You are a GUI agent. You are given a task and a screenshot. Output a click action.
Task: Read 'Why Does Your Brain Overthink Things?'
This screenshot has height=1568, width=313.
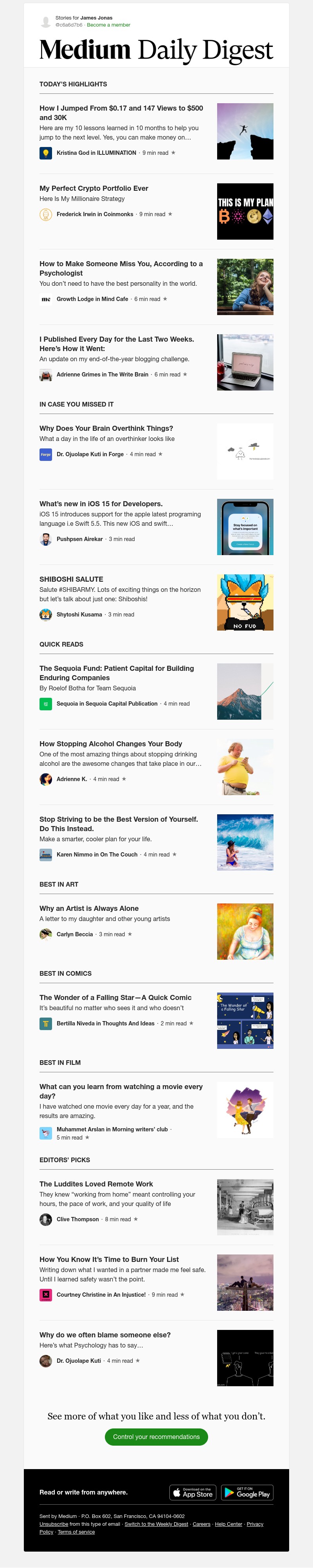106,428
